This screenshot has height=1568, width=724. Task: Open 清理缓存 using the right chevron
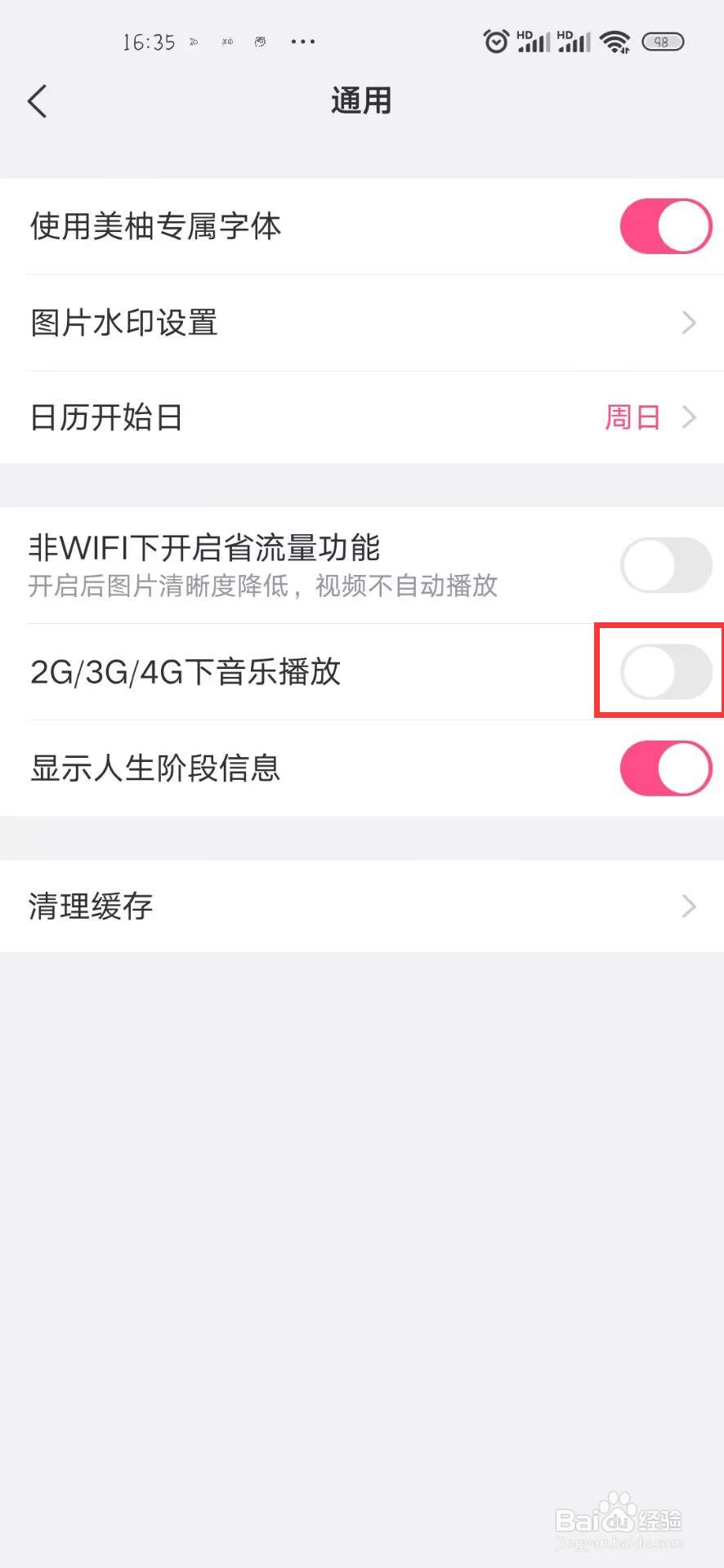coord(689,906)
